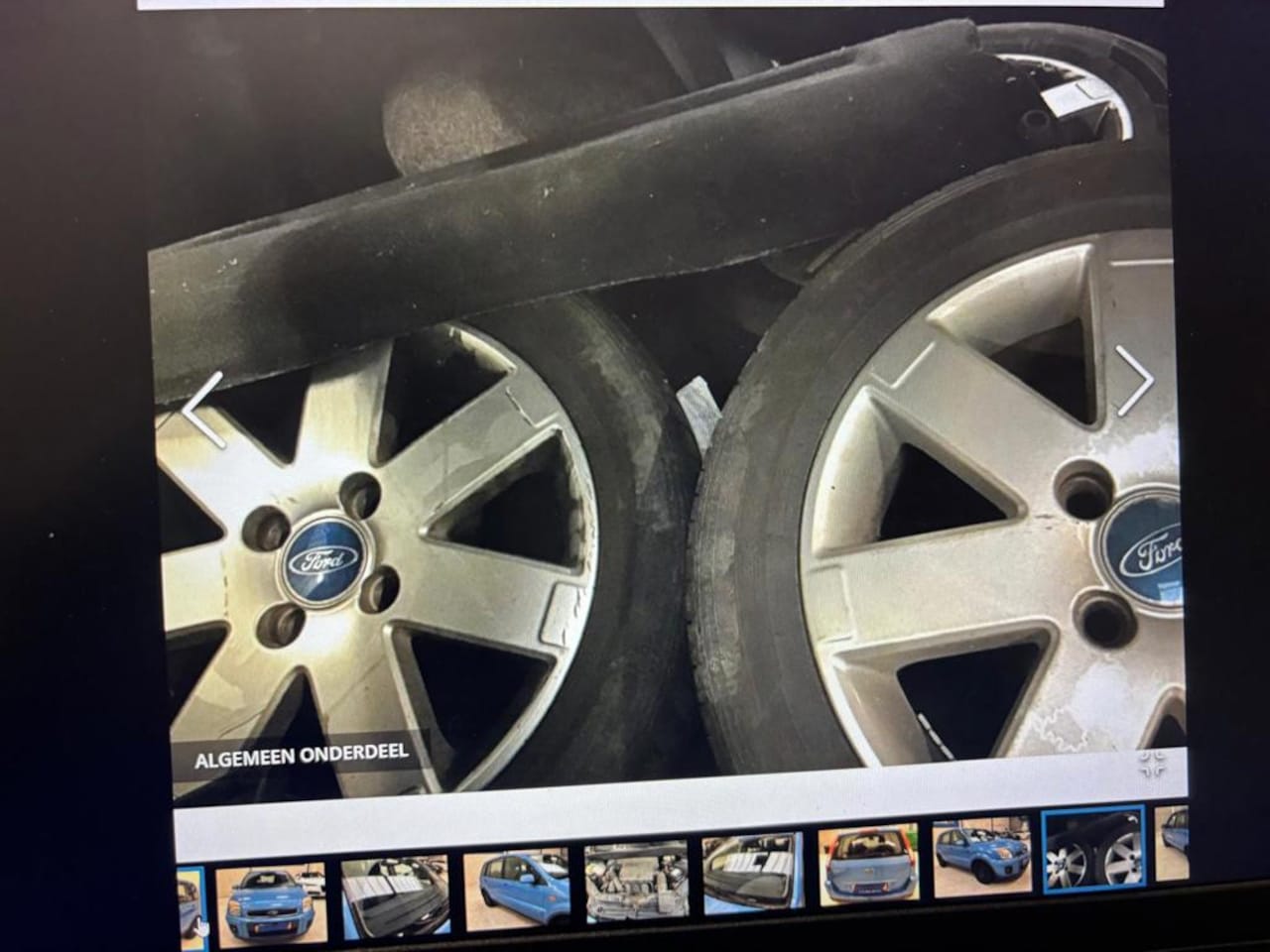Screen dimensions: 1270x952
Task: Advance to the next gallery photo
Action: 1133,381
